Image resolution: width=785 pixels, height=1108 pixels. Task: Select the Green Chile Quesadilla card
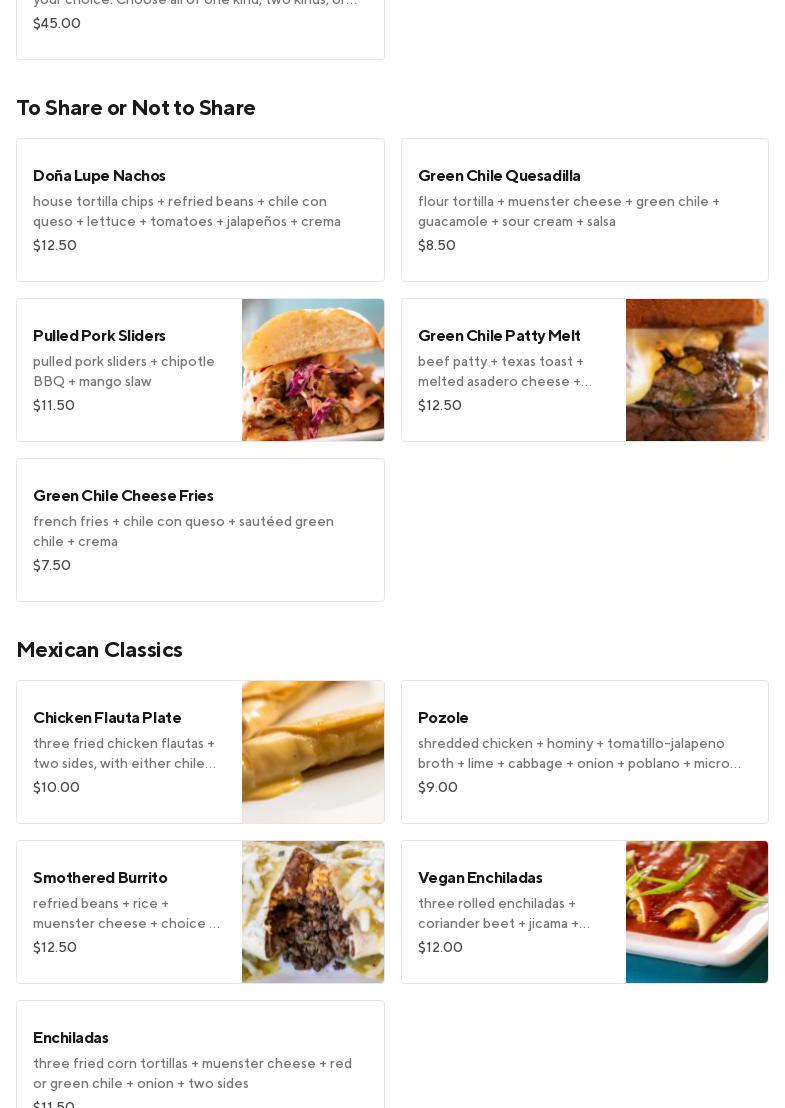(584, 210)
